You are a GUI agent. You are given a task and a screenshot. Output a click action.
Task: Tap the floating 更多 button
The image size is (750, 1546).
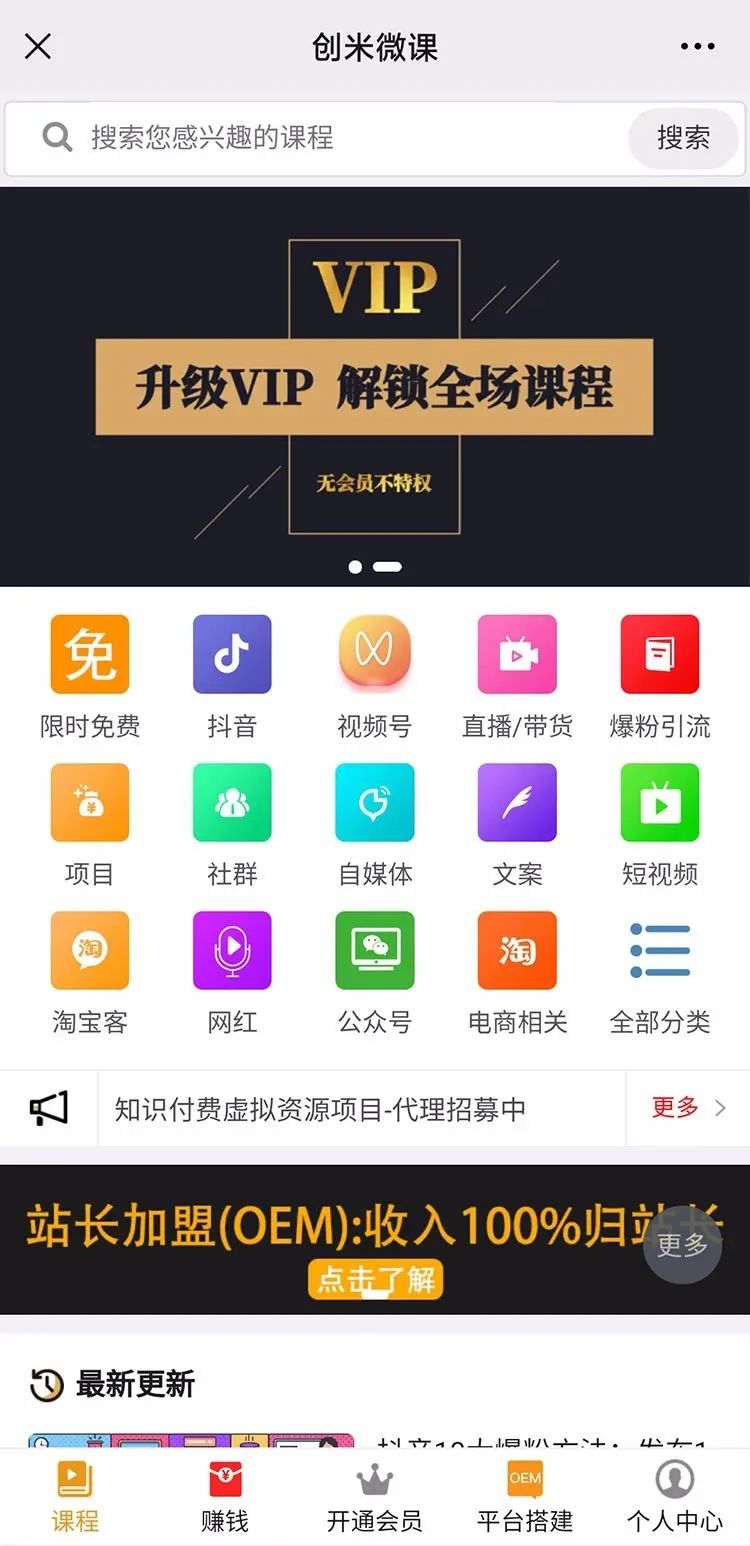[x=682, y=1245]
